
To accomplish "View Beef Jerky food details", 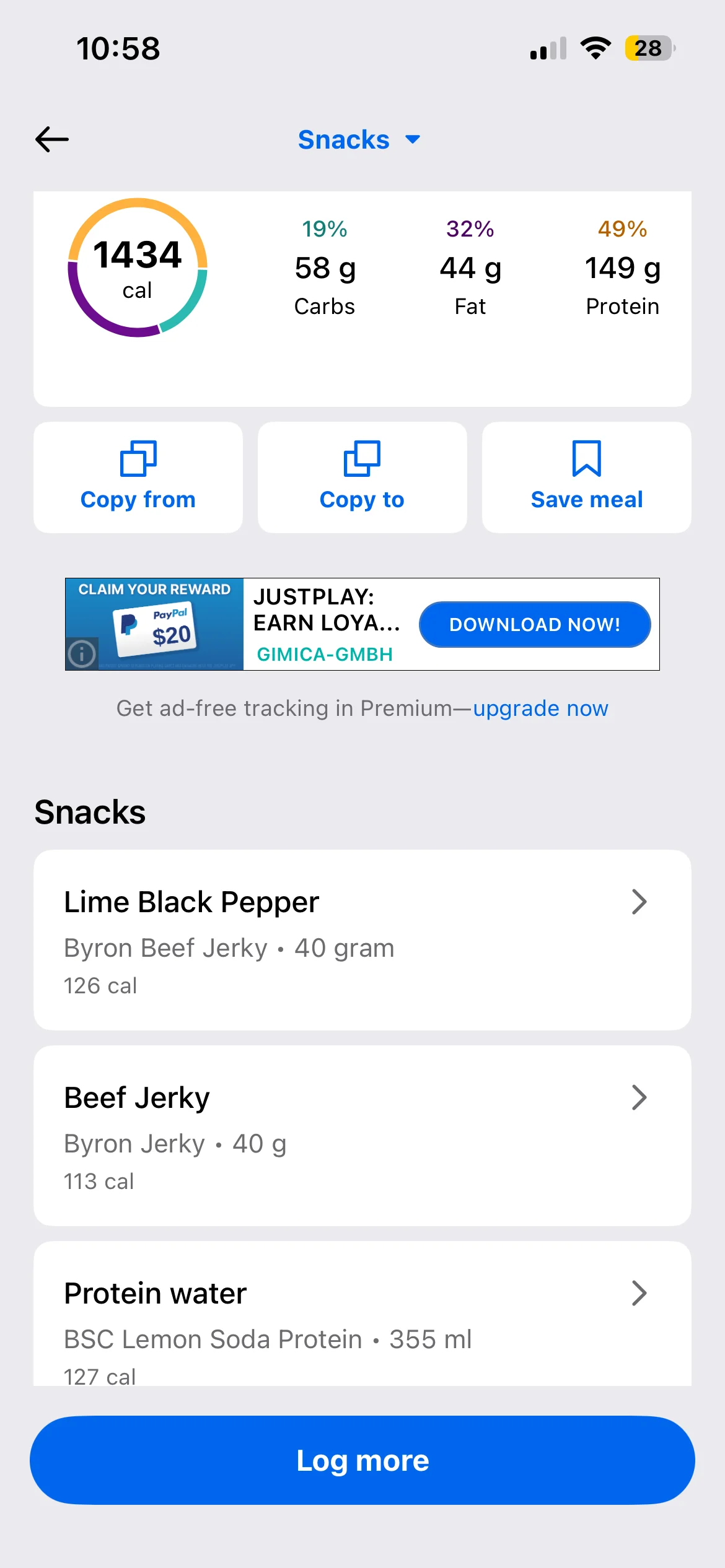I will coord(362,1135).
